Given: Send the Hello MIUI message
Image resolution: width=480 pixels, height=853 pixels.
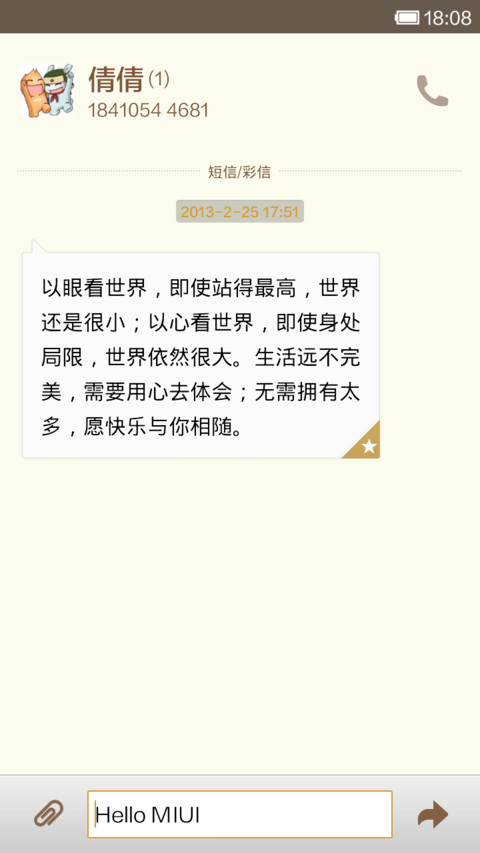Looking at the screenshot, I should pyautogui.click(x=433, y=815).
